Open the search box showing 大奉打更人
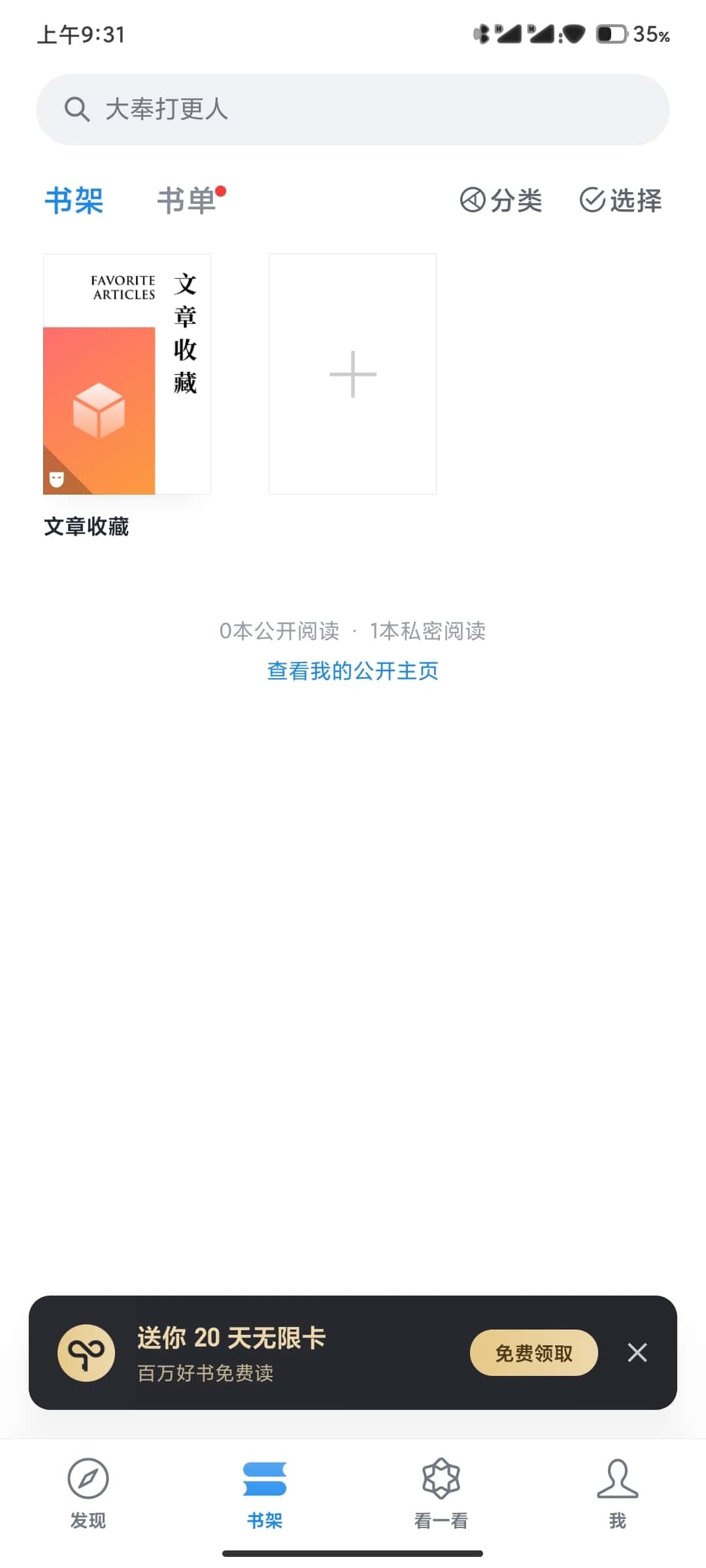Screen dimensions: 706x1568 coord(353,109)
